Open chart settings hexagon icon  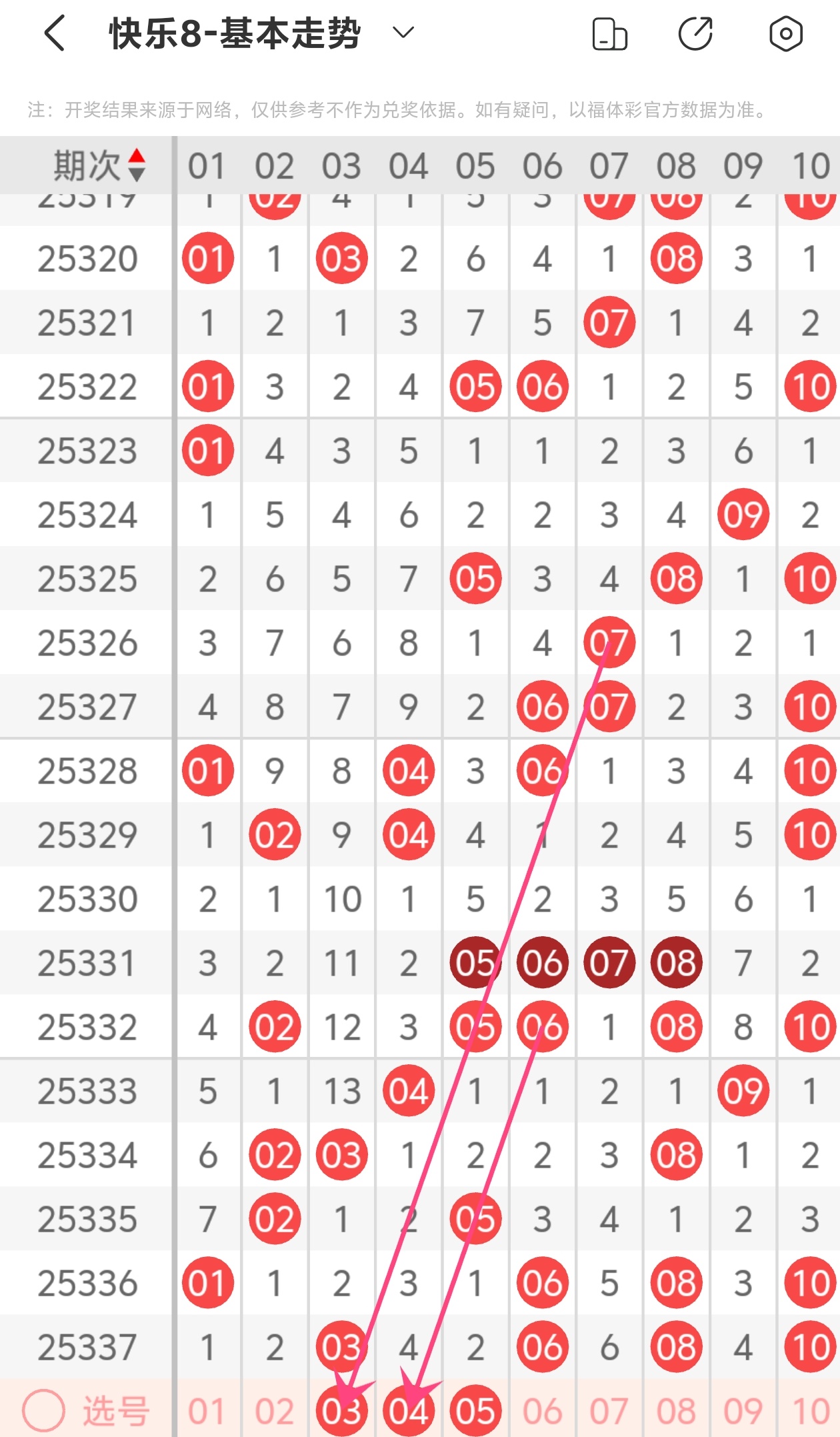[x=785, y=34]
